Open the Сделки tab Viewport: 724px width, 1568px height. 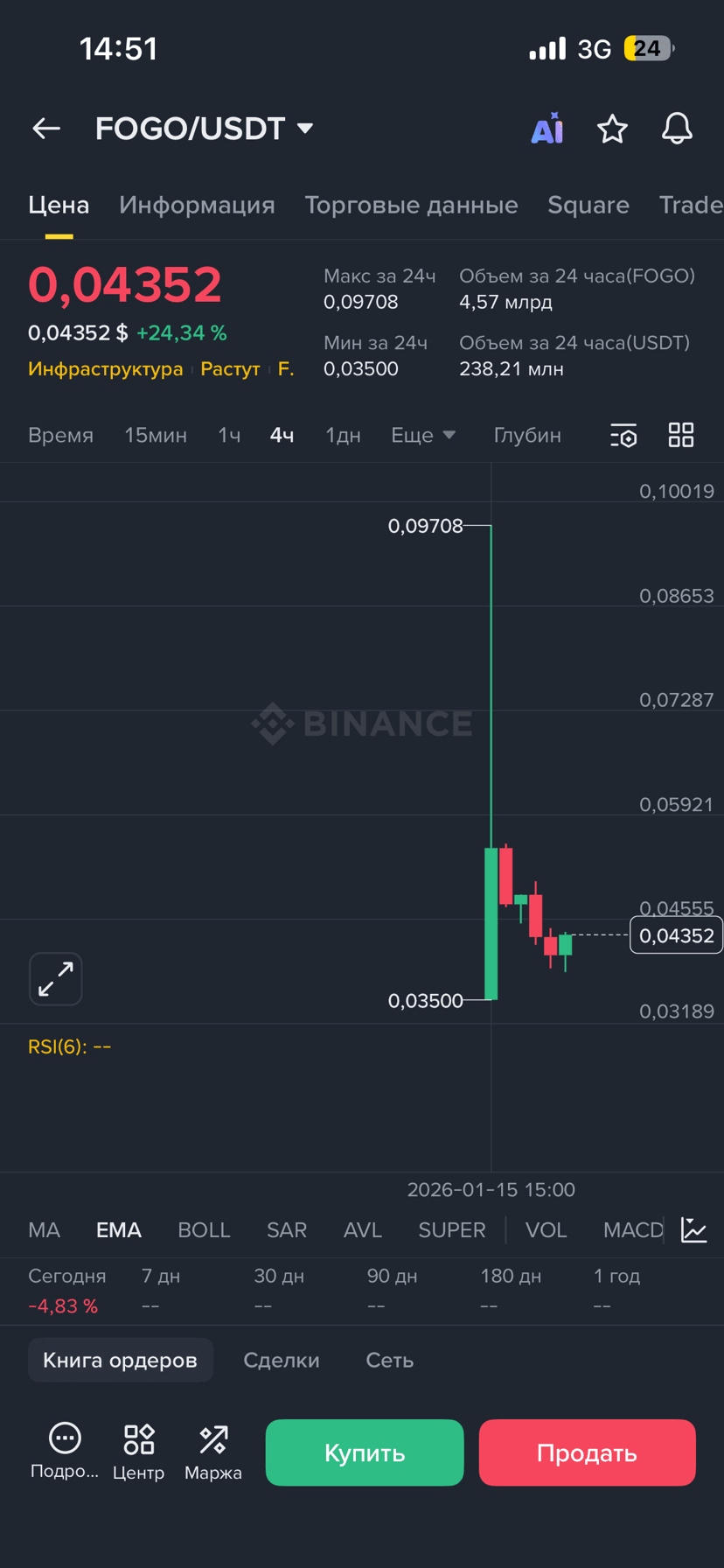coord(282,1360)
